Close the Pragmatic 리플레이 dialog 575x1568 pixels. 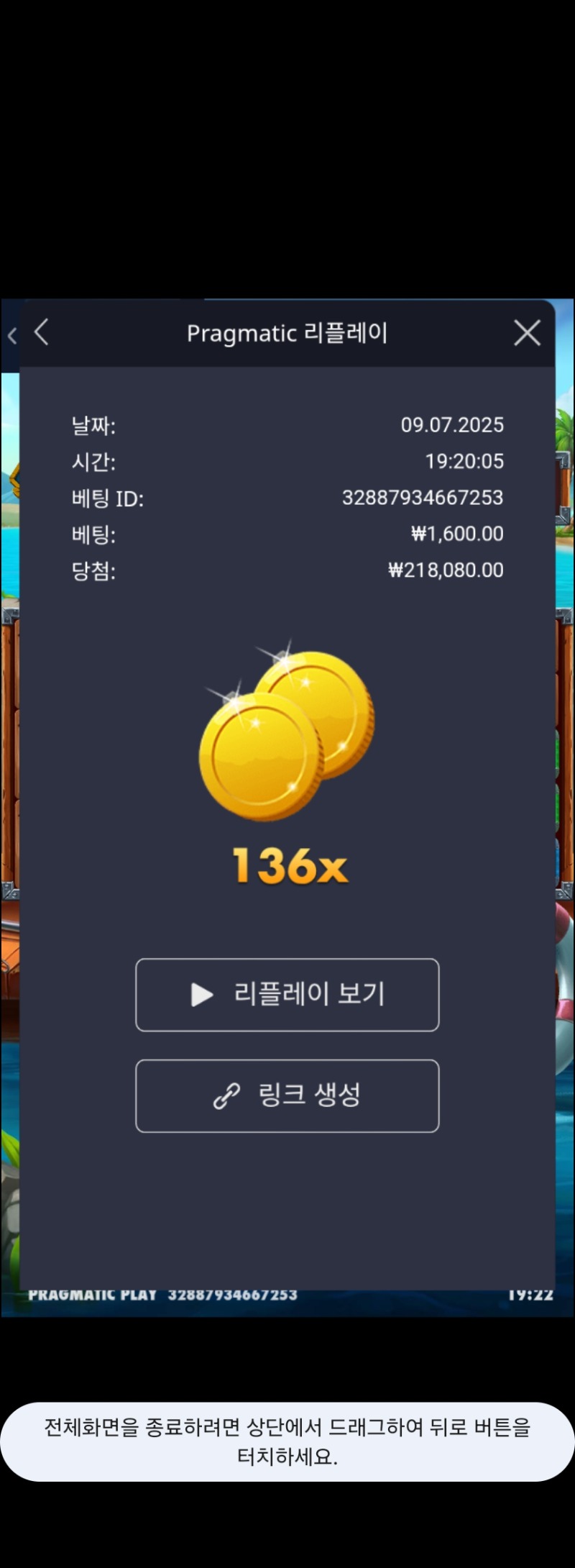[527, 333]
